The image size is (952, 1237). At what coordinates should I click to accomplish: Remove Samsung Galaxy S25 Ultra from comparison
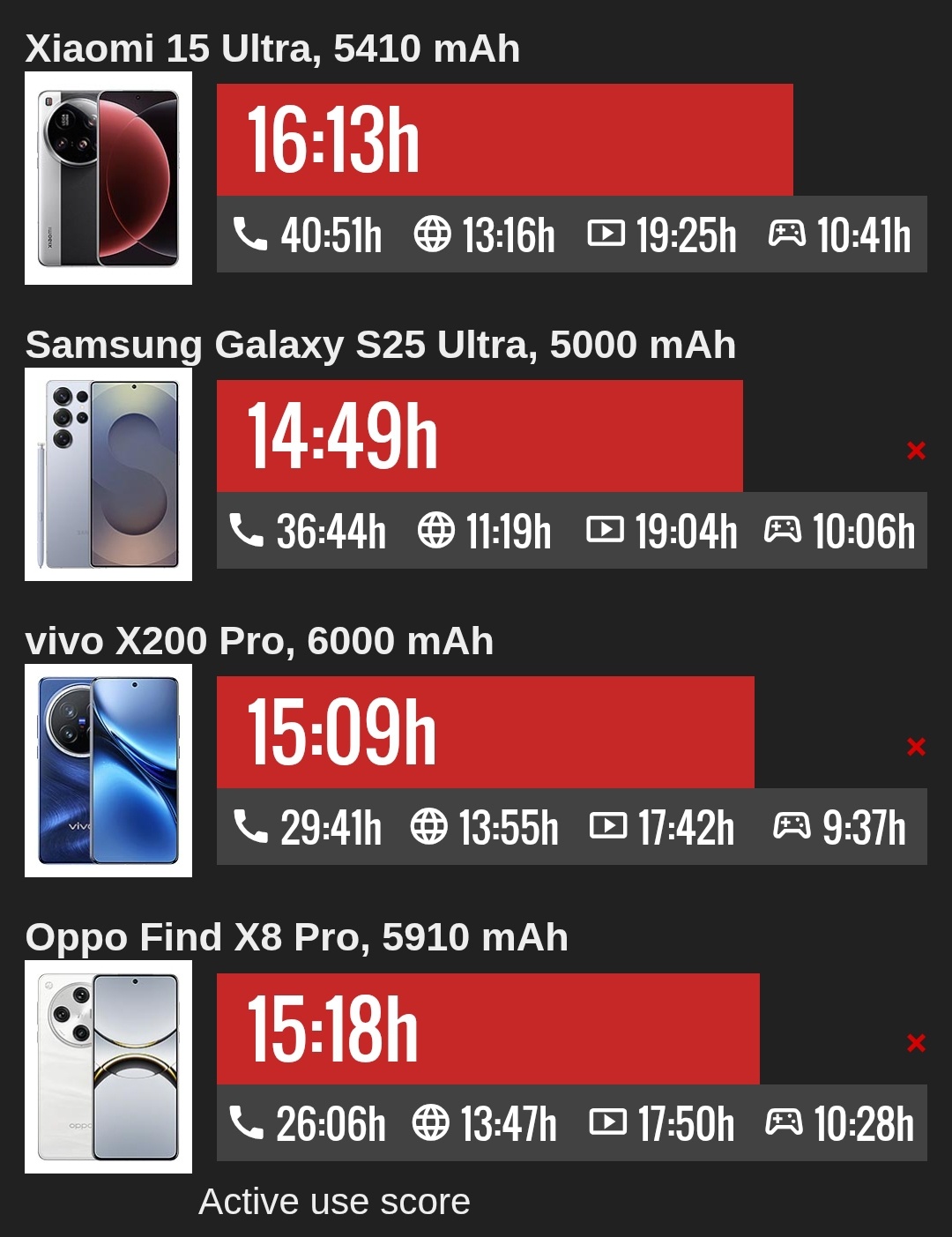pyautogui.click(x=916, y=451)
